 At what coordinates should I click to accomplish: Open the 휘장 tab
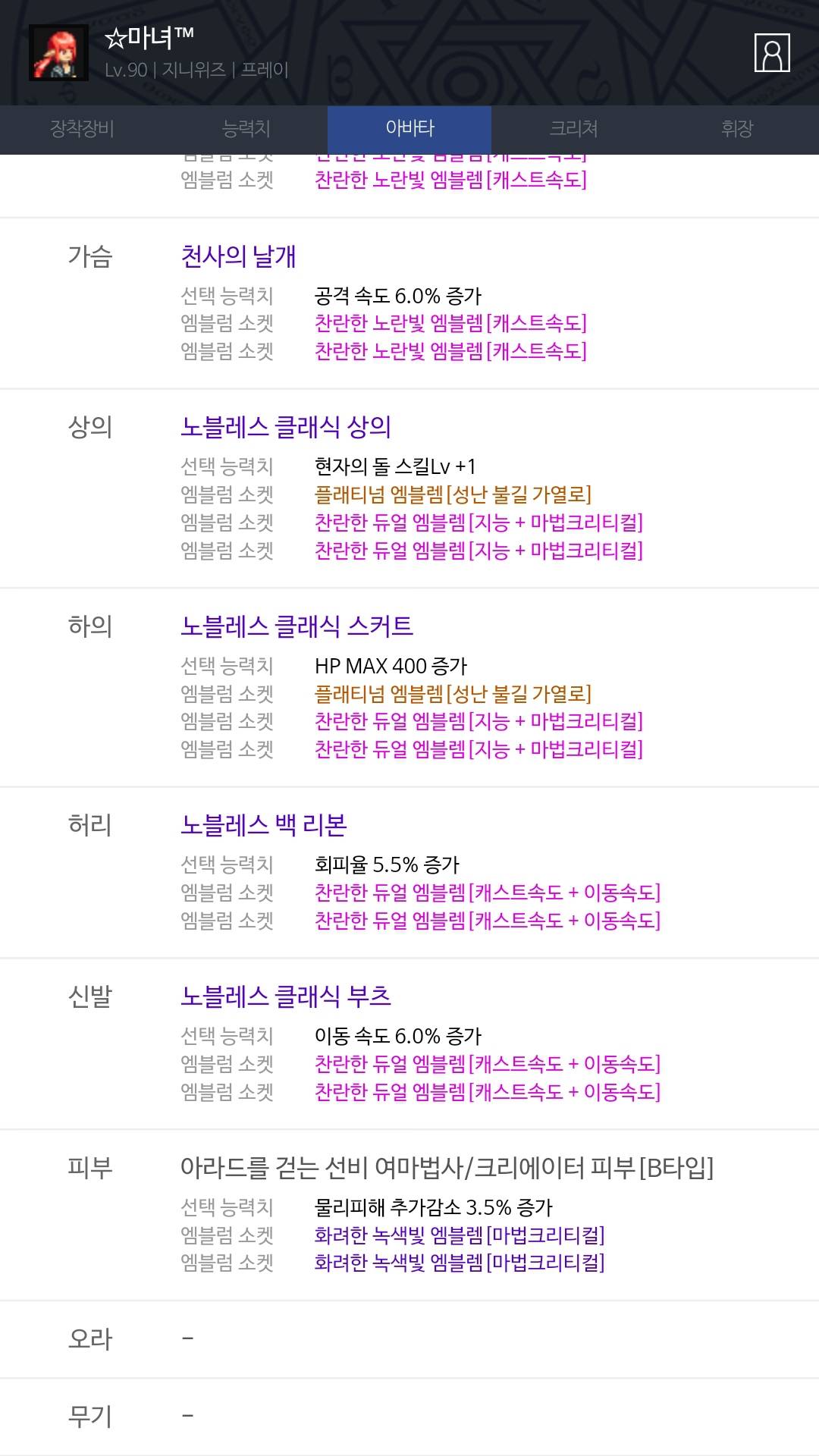tap(736, 129)
